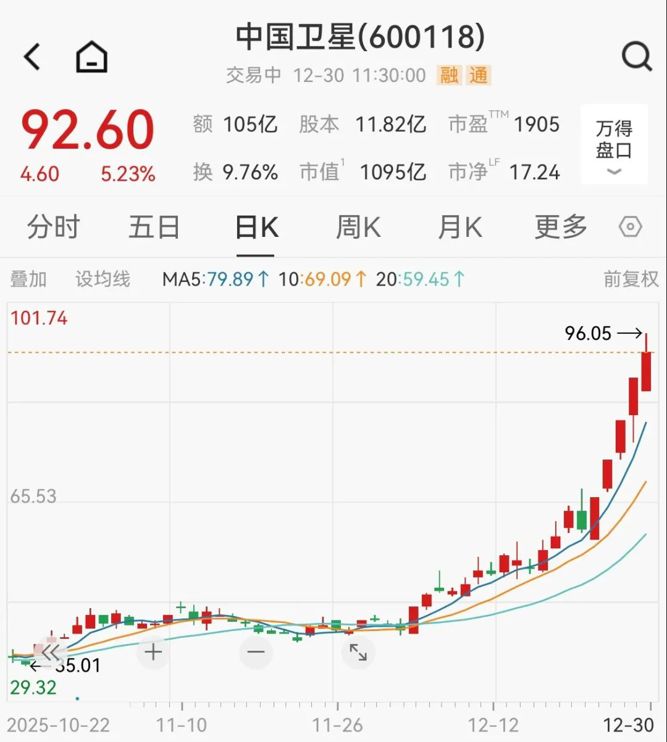Switch to the 月K chart tab

pyautogui.click(x=460, y=227)
